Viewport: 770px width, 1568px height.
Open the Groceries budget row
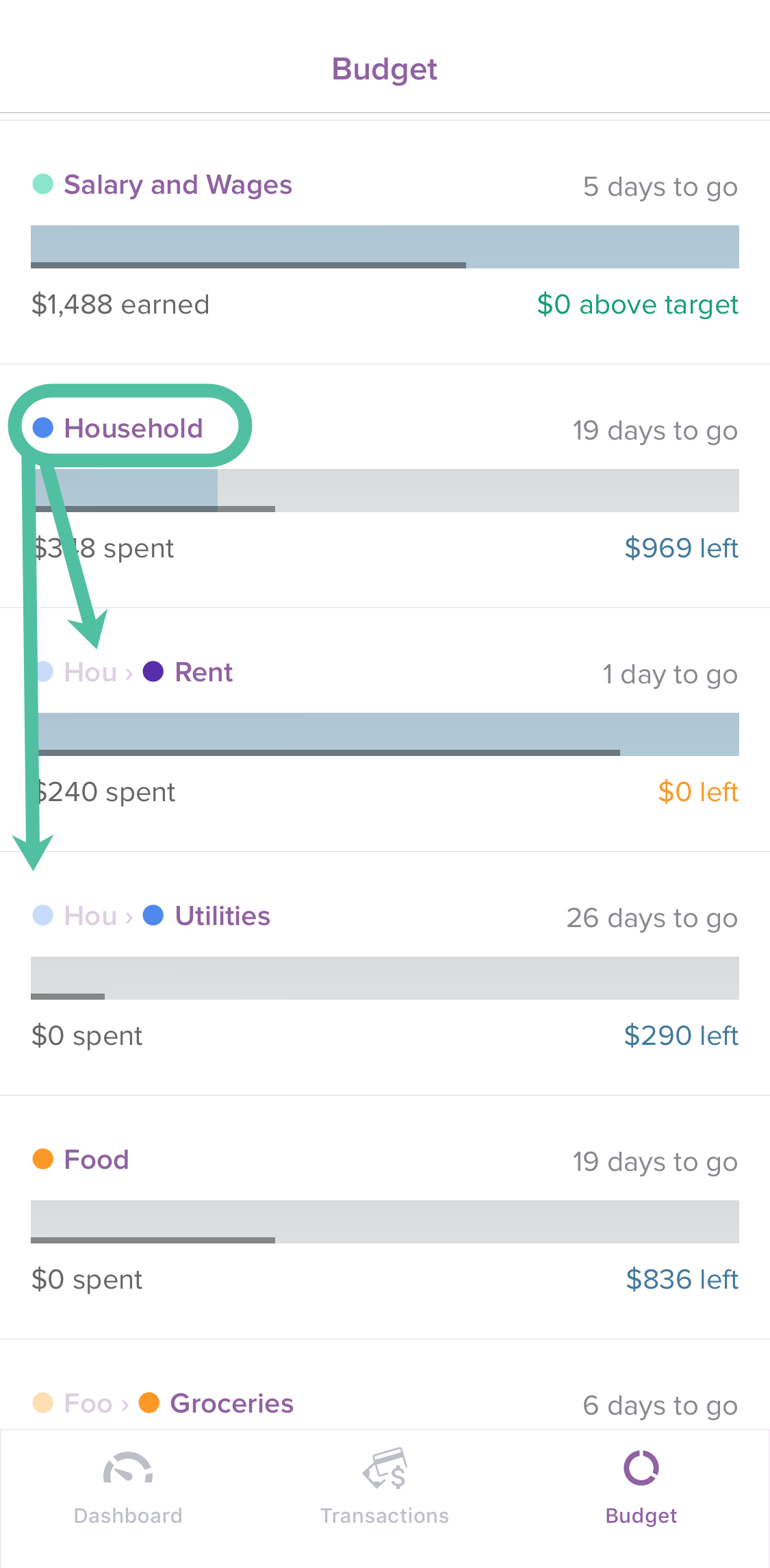tap(231, 1404)
